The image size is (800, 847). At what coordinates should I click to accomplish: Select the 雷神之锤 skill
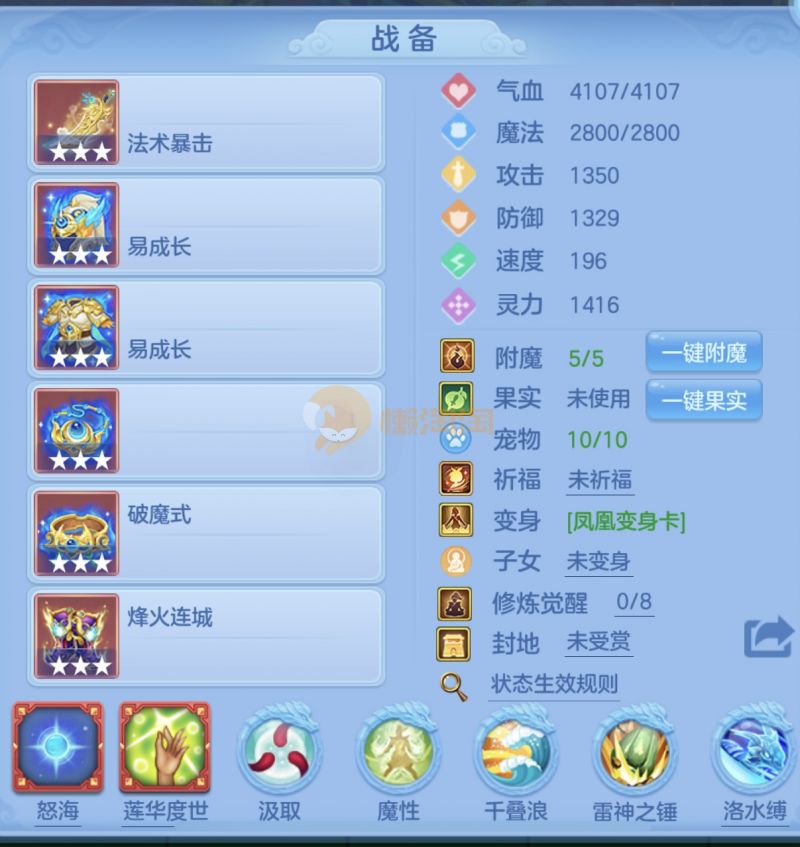point(634,752)
